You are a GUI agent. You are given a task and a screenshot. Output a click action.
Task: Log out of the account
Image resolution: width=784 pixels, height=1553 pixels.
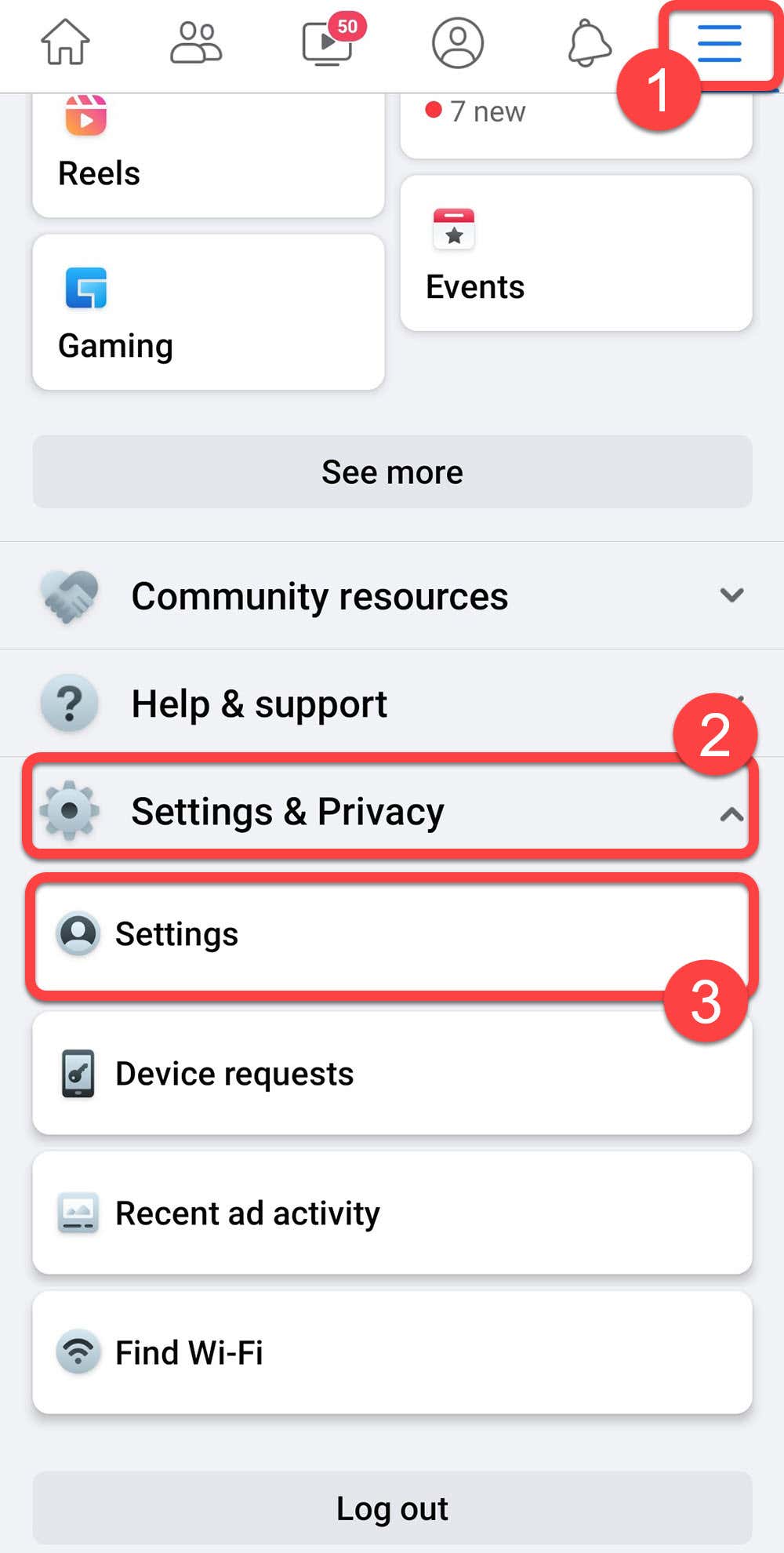click(392, 1508)
